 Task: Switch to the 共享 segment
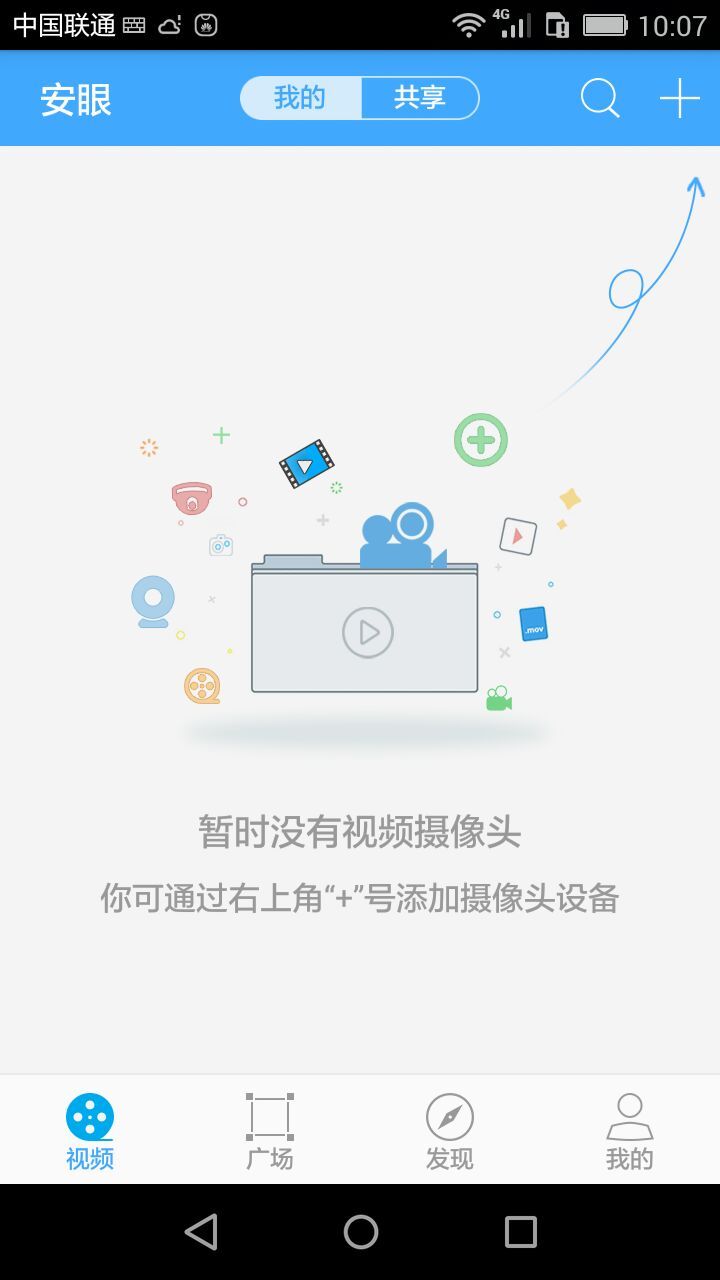point(419,98)
